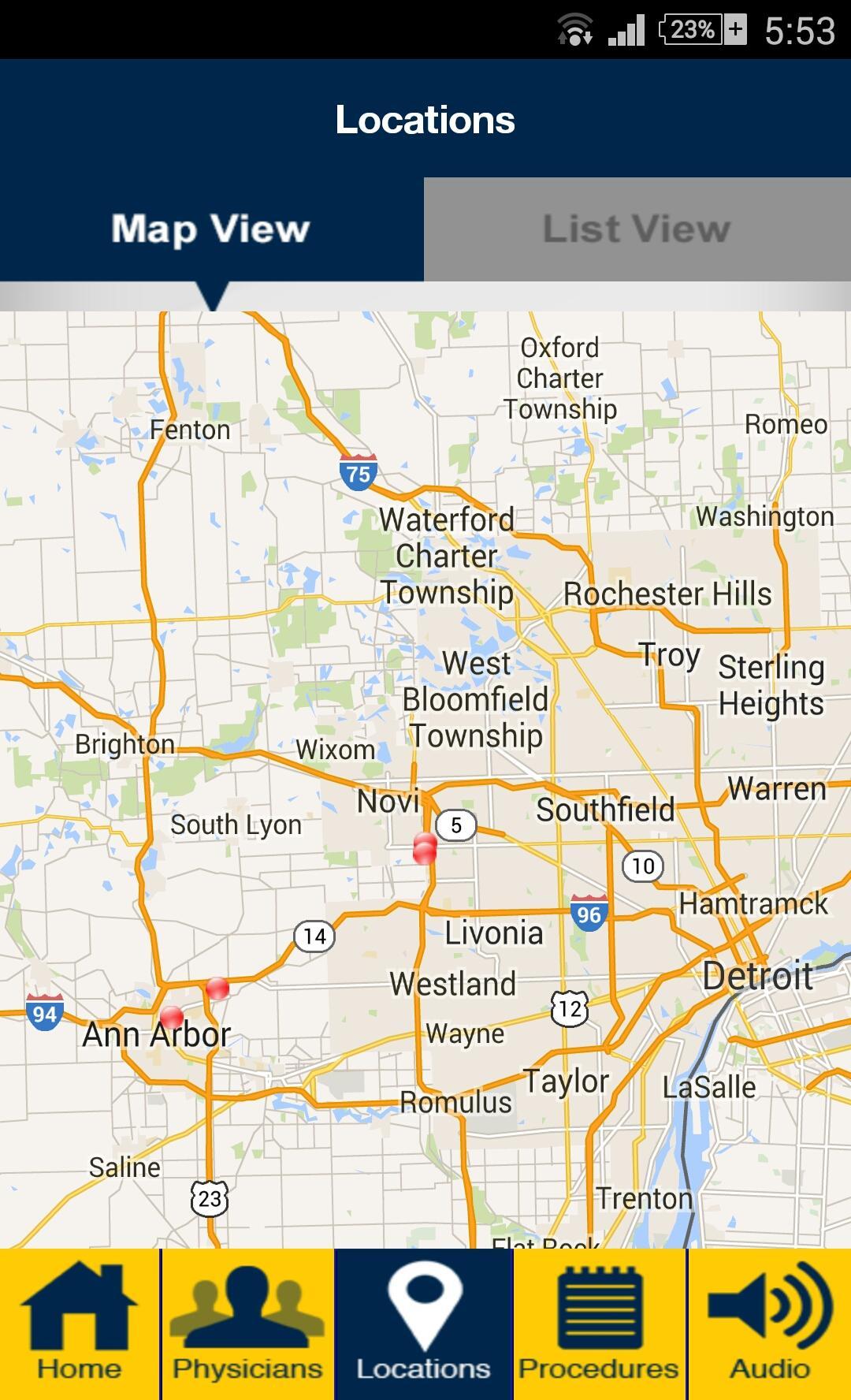
Task: Switch to the List View tab
Action: 637,229
